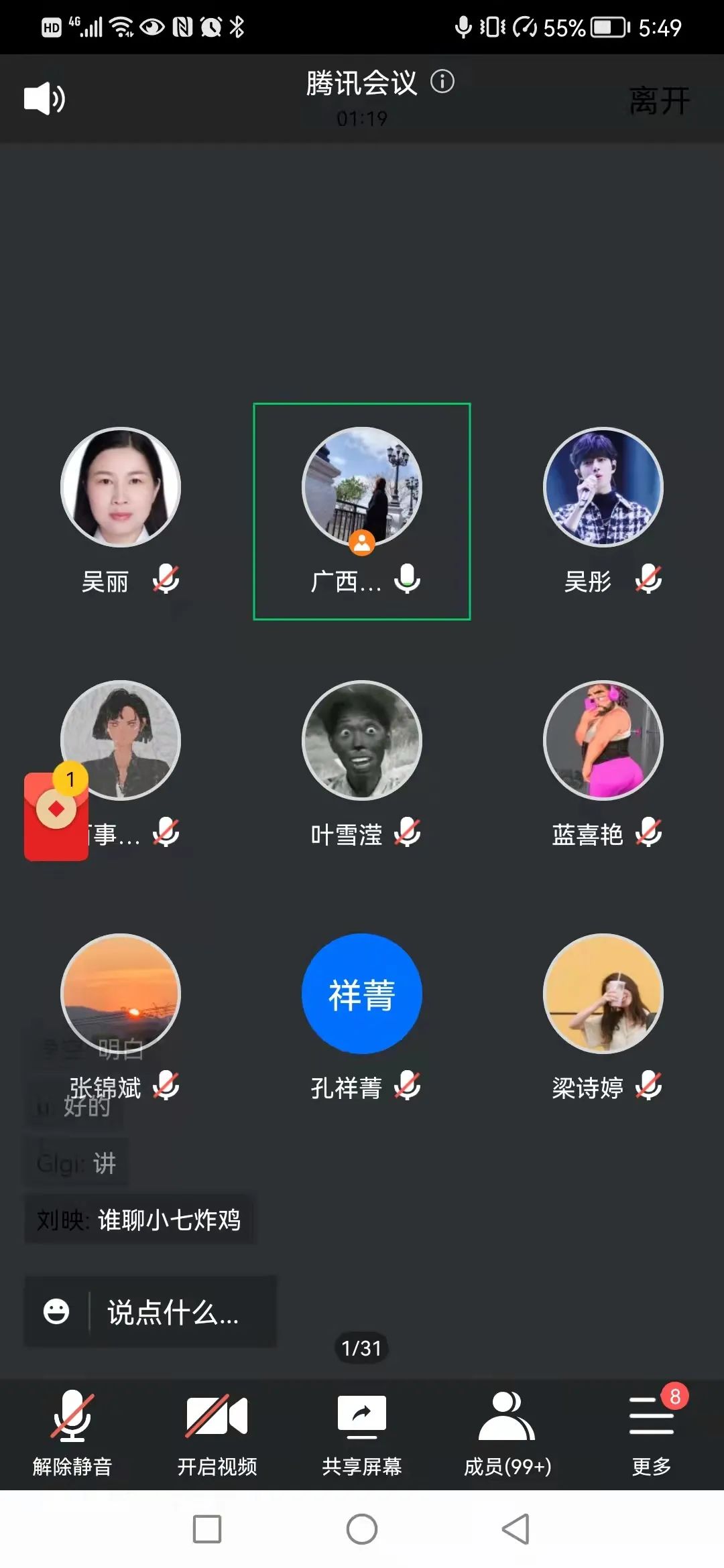Go back with system back button

pyautogui.click(x=516, y=1529)
